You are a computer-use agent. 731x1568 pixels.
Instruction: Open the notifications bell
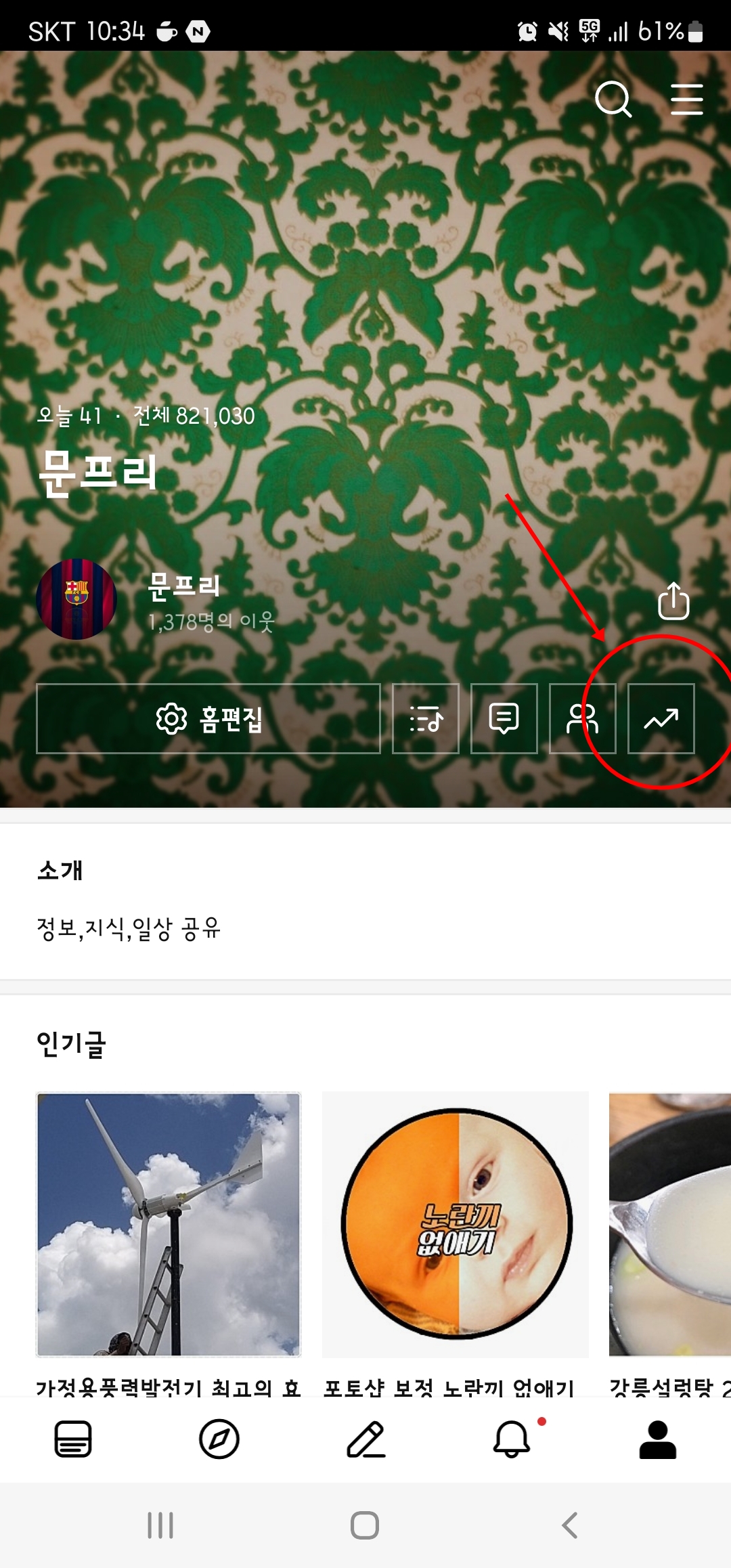(x=512, y=1439)
